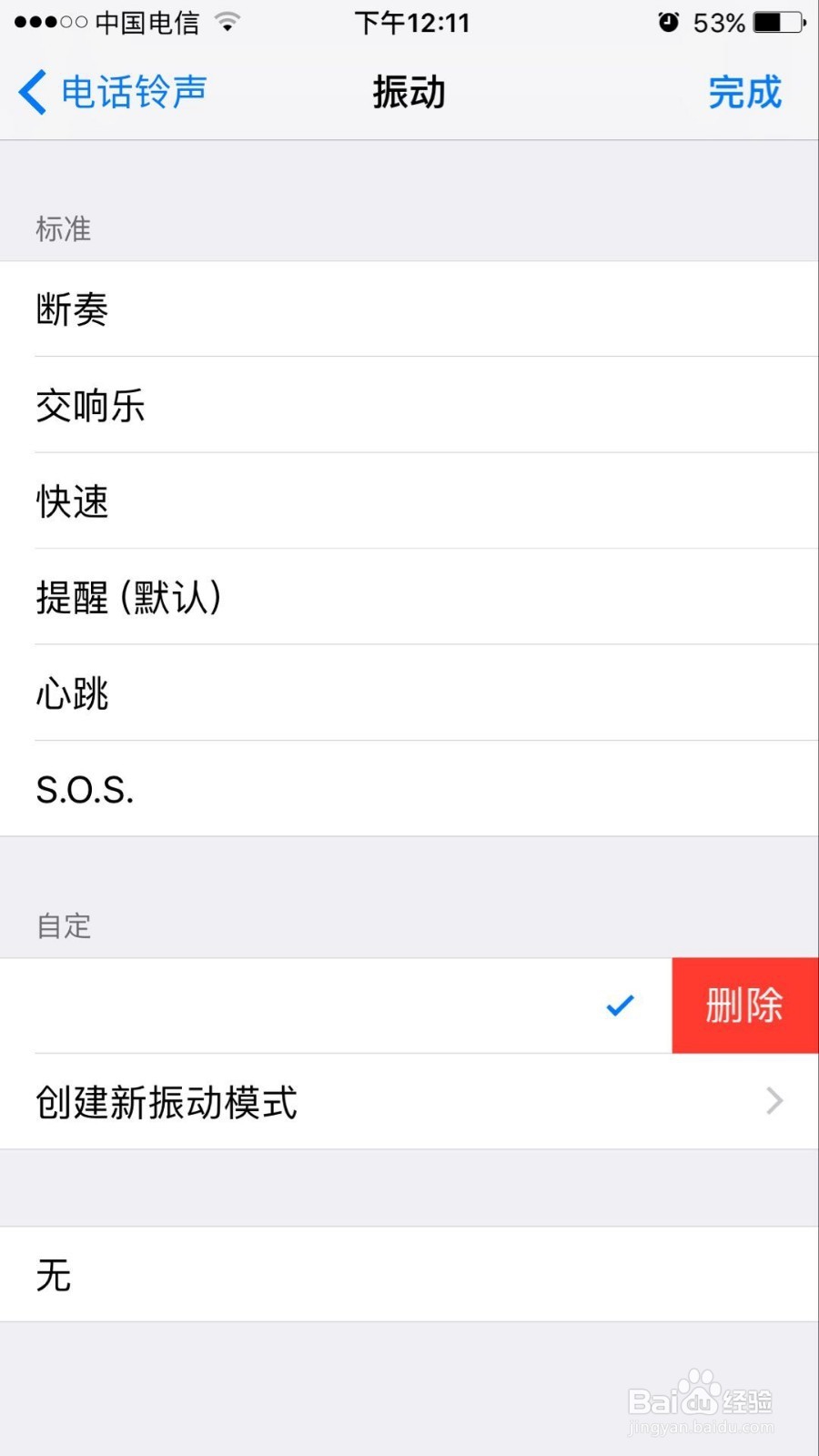This screenshot has width=819, height=1456.
Task: Tap the blue checkmark on custom vibration
Action: pos(620,1005)
